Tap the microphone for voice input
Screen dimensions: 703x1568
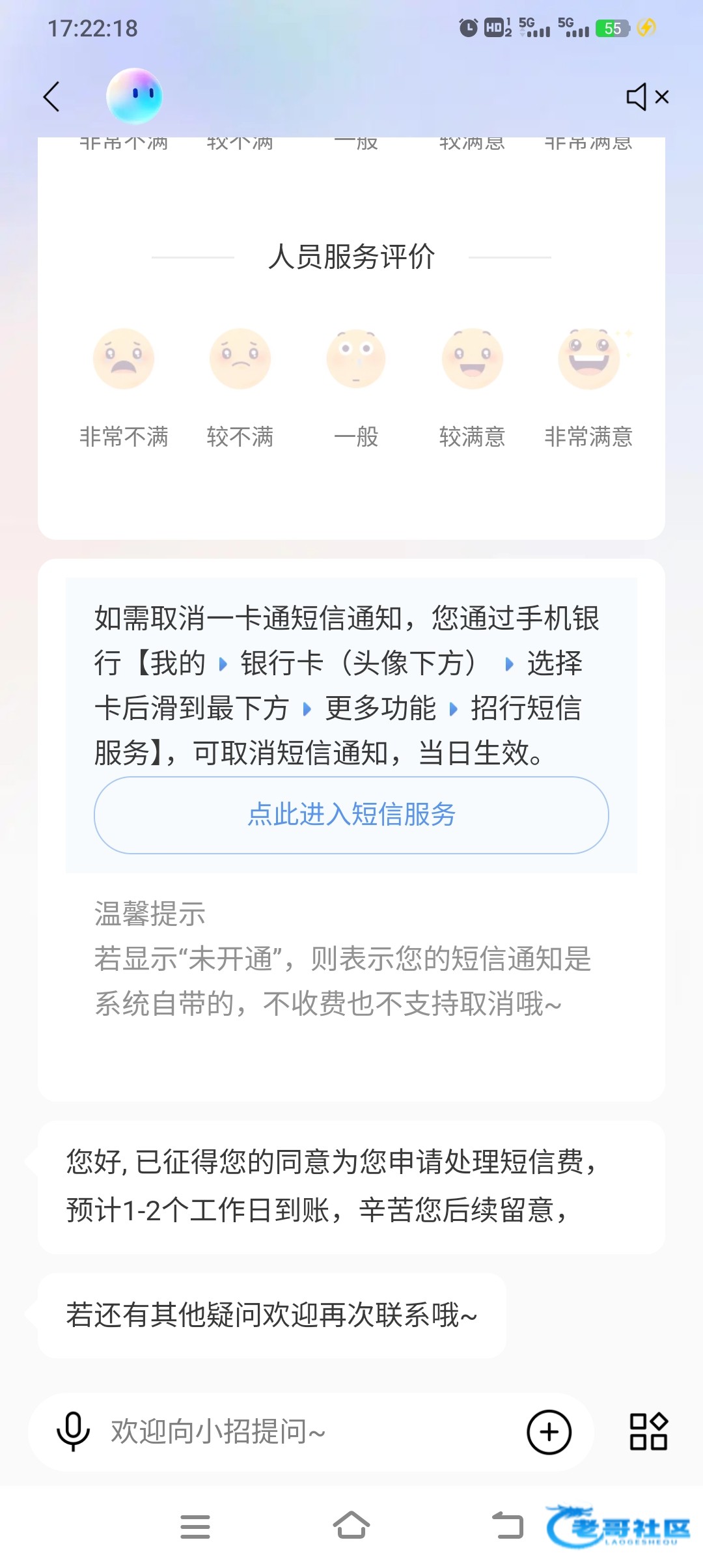tap(73, 1432)
